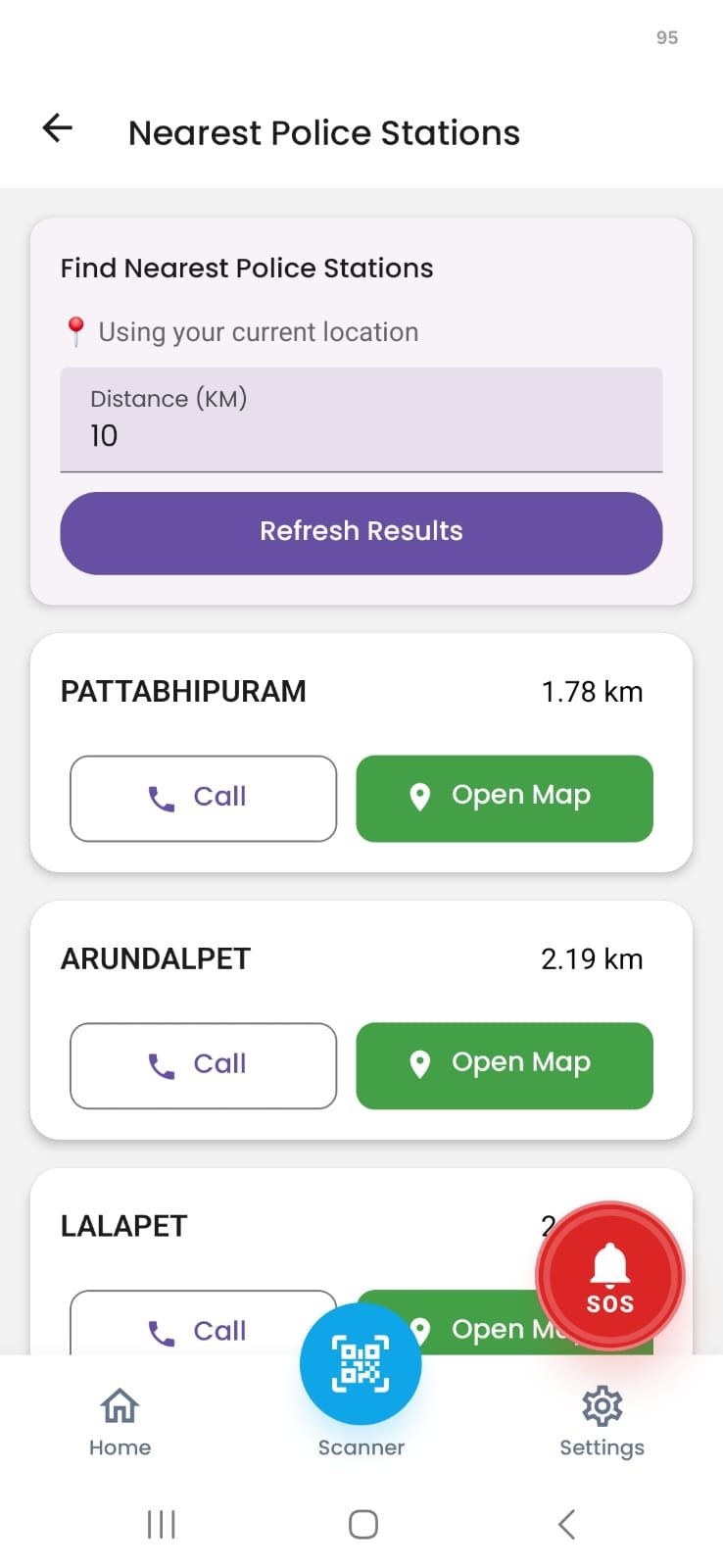Tap Refresh Results button
723x1568 pixels.
coord(361,532)
